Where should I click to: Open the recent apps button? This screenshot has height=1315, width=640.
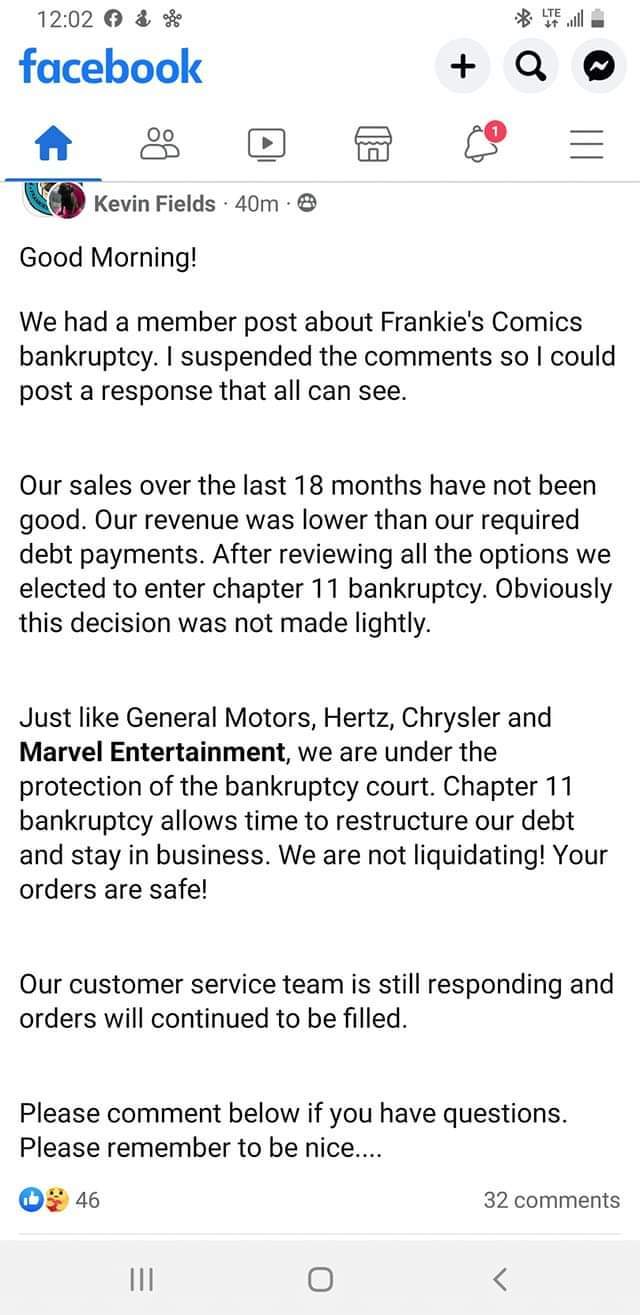[140, 1278]
